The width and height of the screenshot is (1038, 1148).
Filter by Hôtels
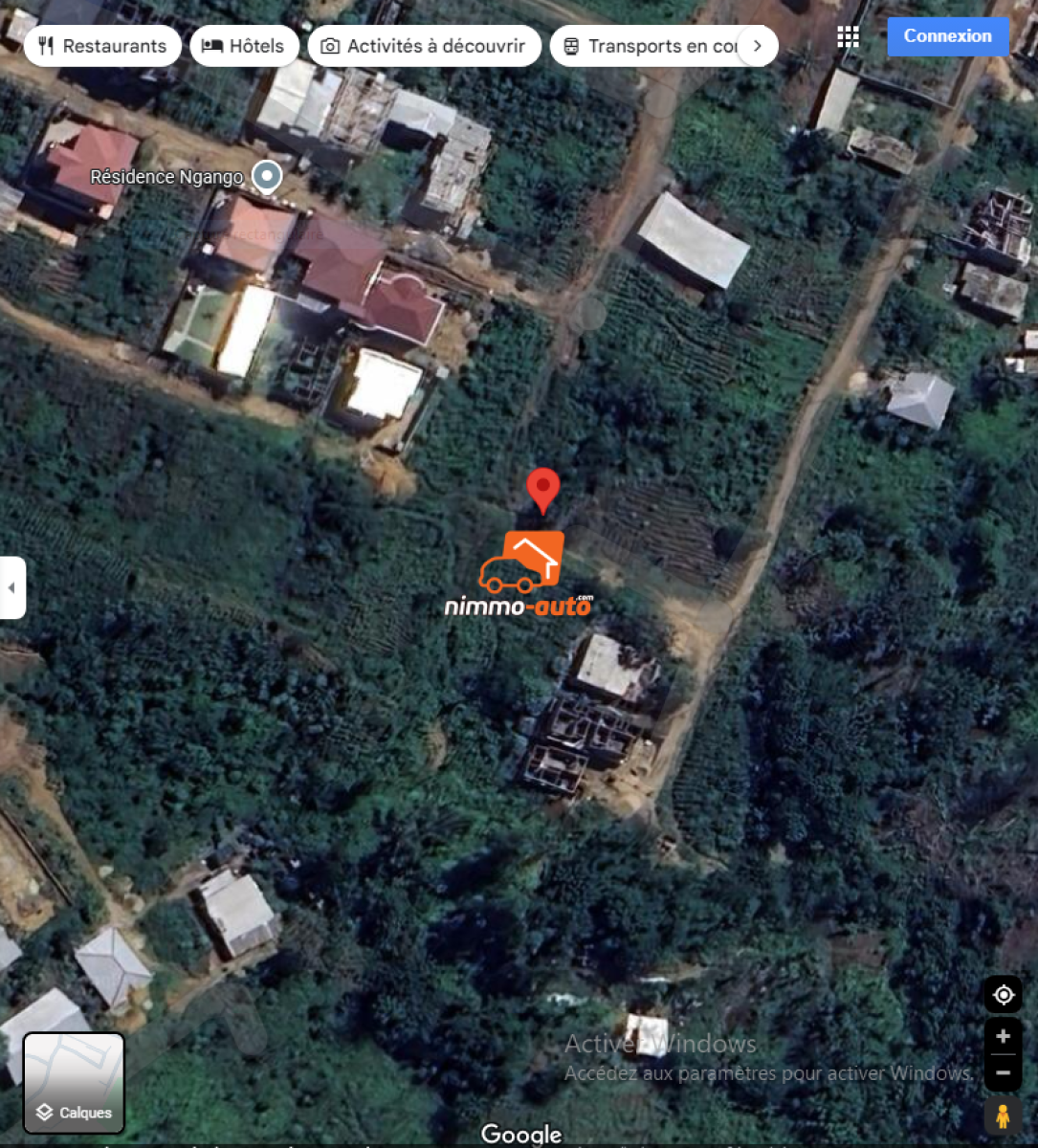point(245,46)
